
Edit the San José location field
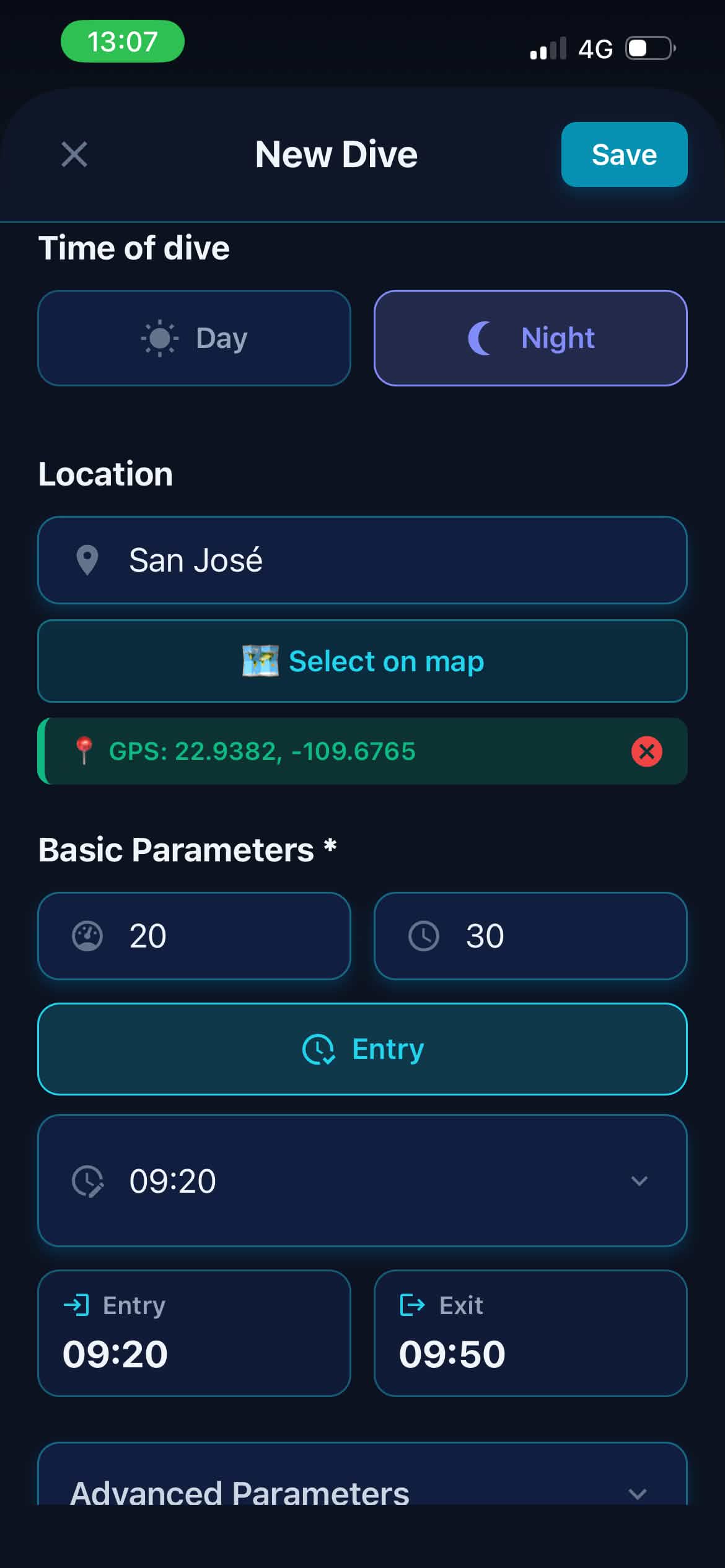(x=362, y=560)
